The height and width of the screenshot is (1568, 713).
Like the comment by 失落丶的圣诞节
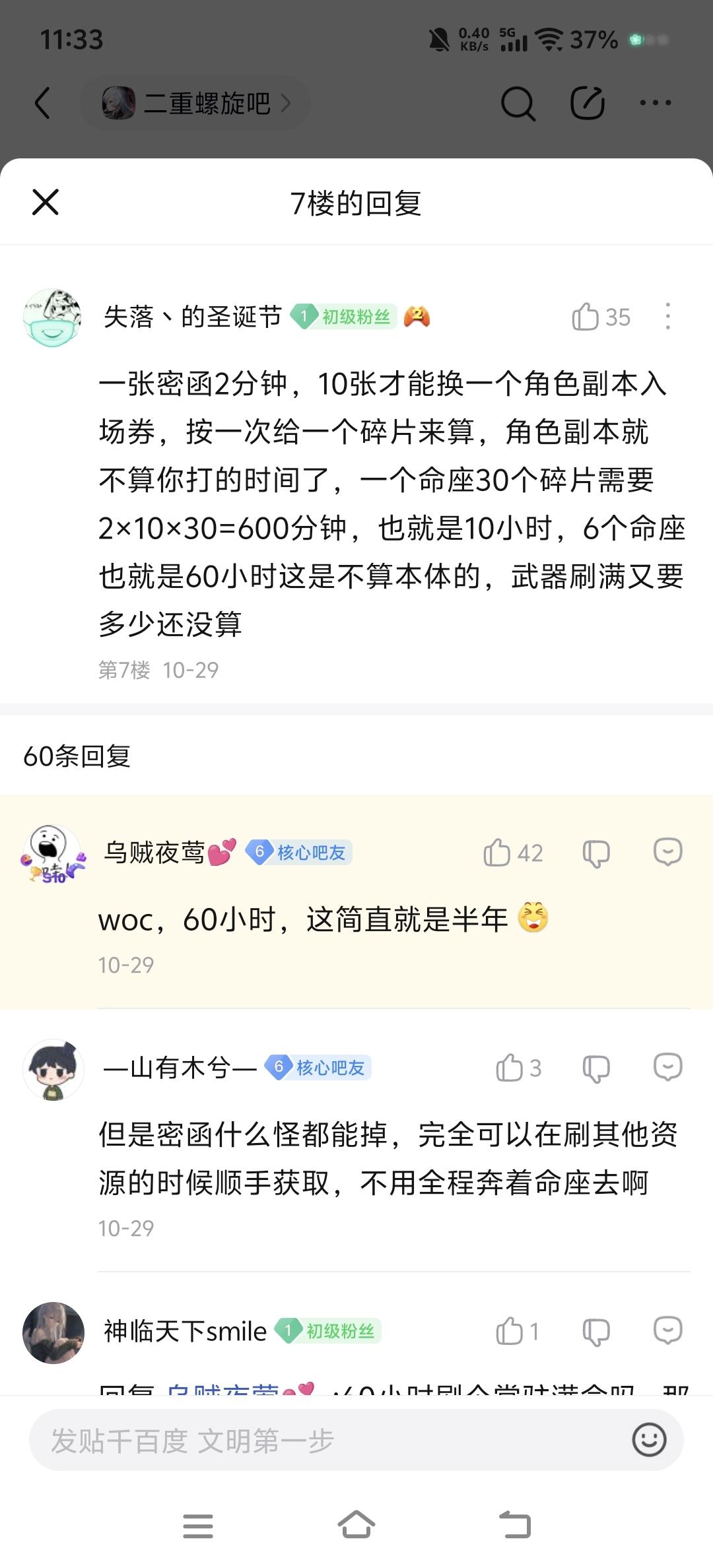[x=586, y=317]
